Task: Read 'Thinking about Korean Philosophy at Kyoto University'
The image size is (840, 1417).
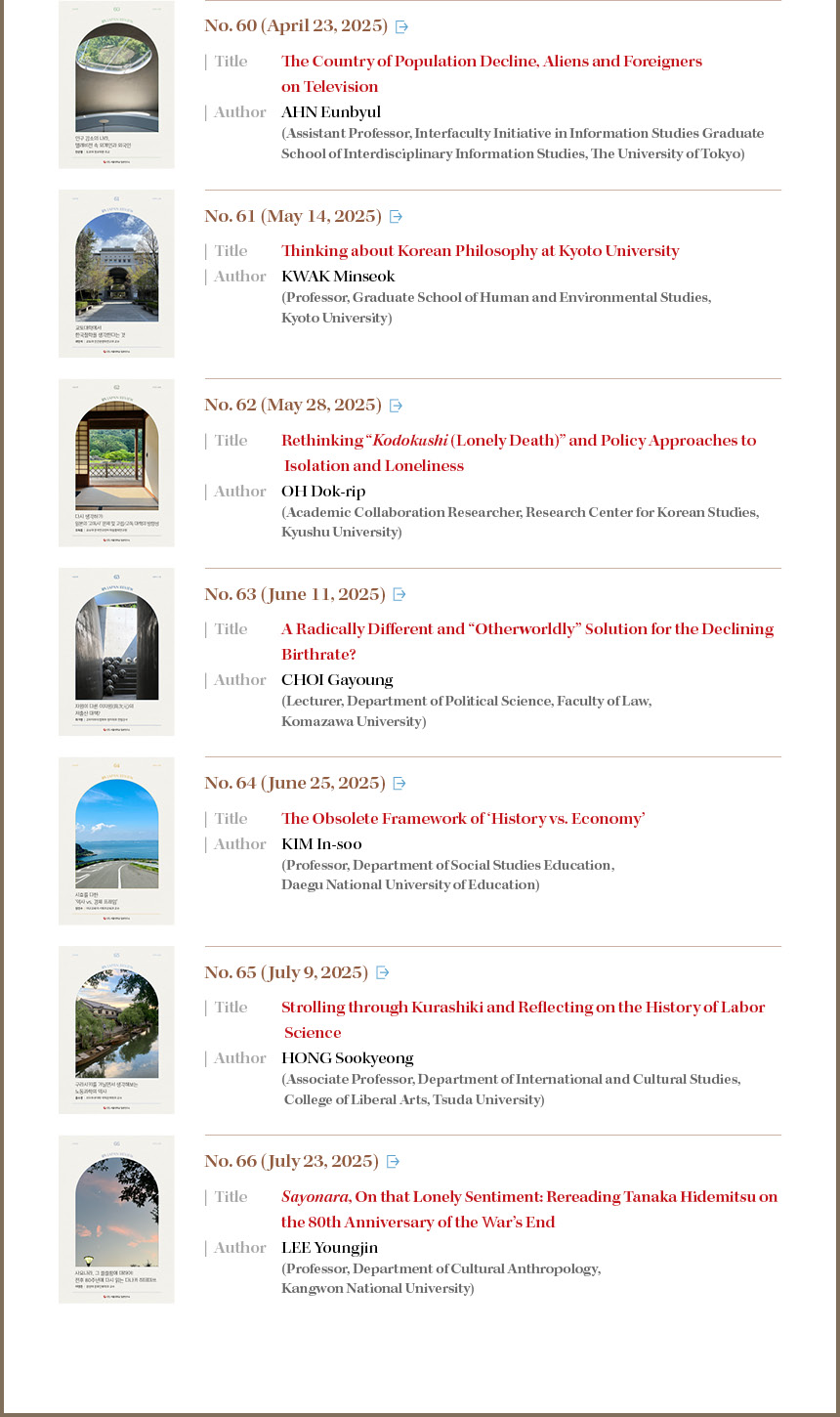Action: (x=480, y=251)
